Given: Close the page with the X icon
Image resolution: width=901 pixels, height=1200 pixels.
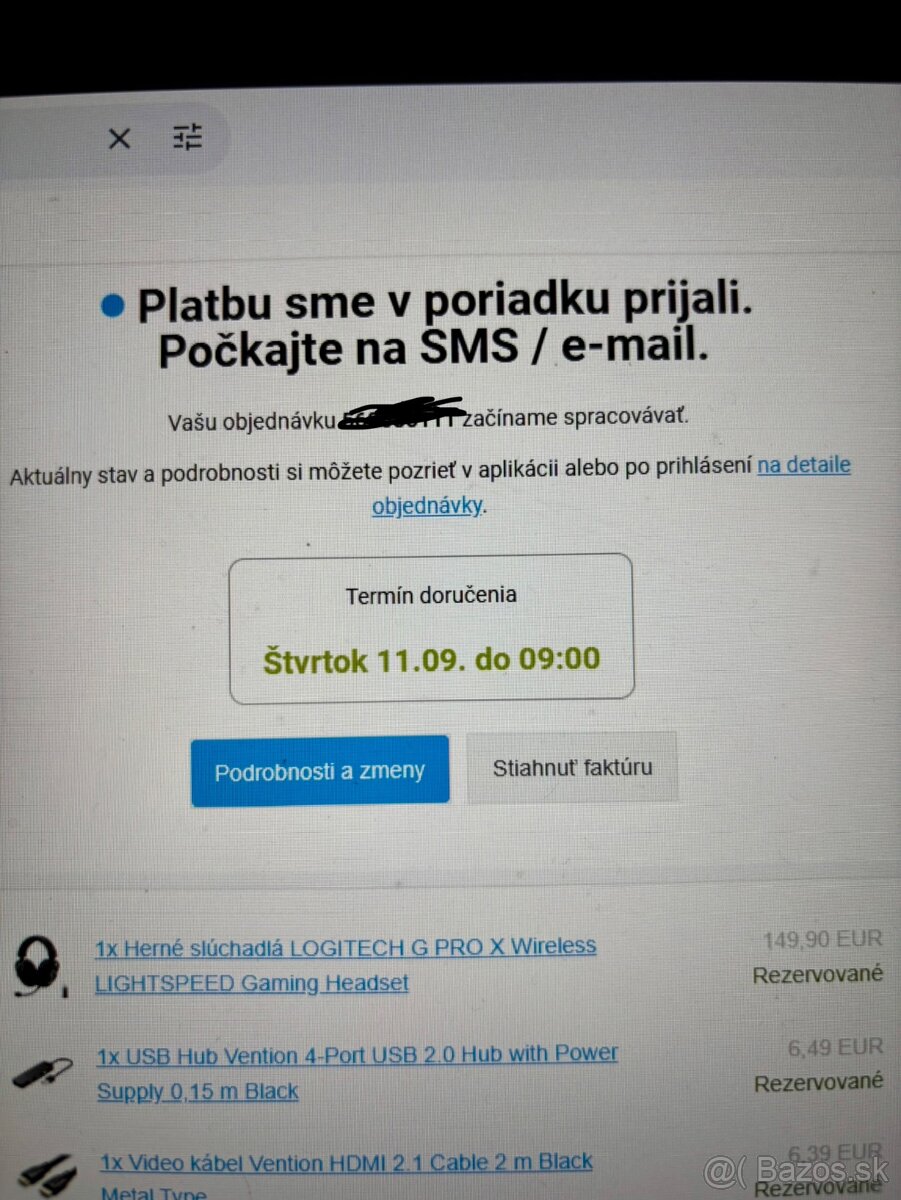Looking at the screenshot, I should (119, 138).
